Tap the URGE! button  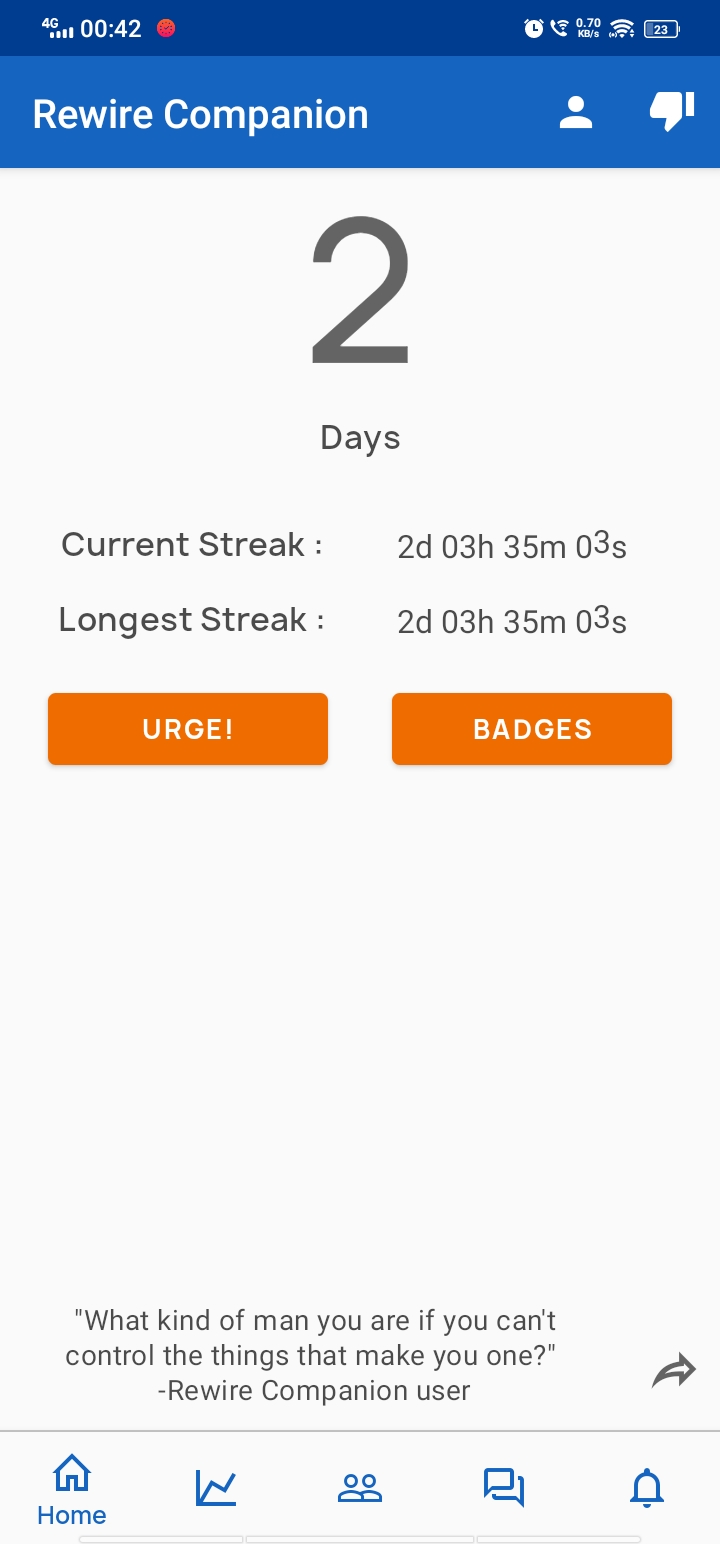pyautogui.click(x=188, y=729)
